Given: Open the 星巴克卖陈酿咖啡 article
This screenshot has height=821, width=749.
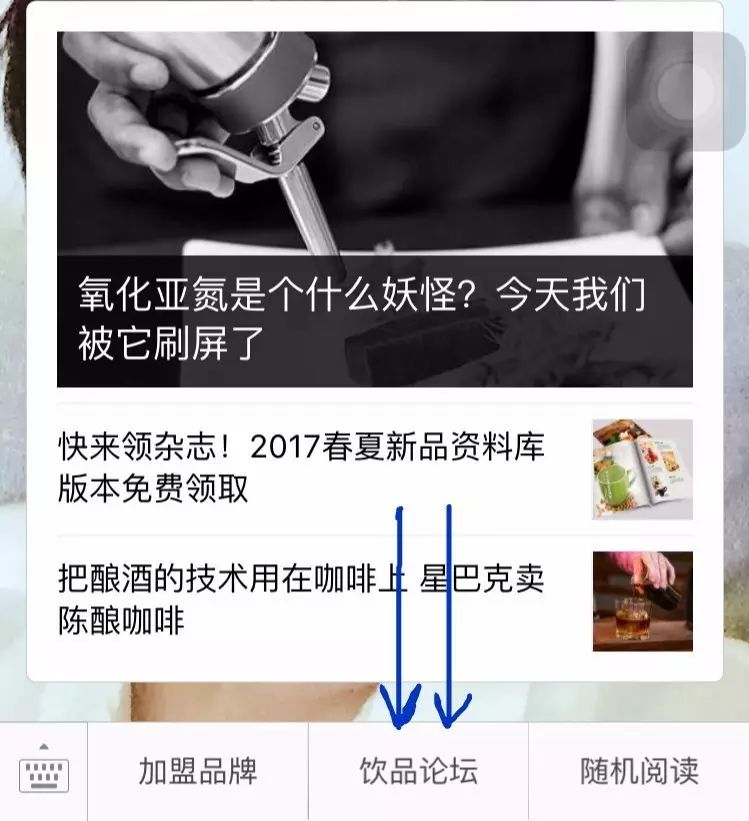Looking at the screenshot, I should coord(300,599).
